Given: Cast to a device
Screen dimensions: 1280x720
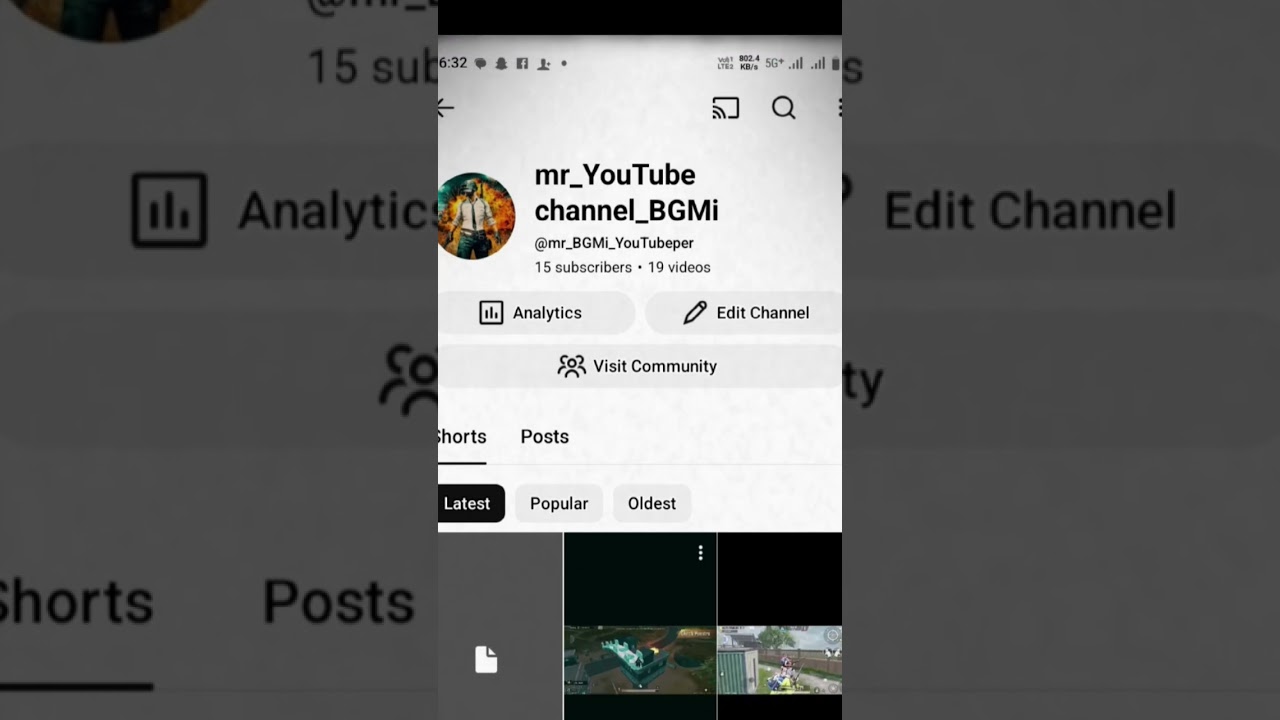Looking at the screenshot, I should [725, 108].
